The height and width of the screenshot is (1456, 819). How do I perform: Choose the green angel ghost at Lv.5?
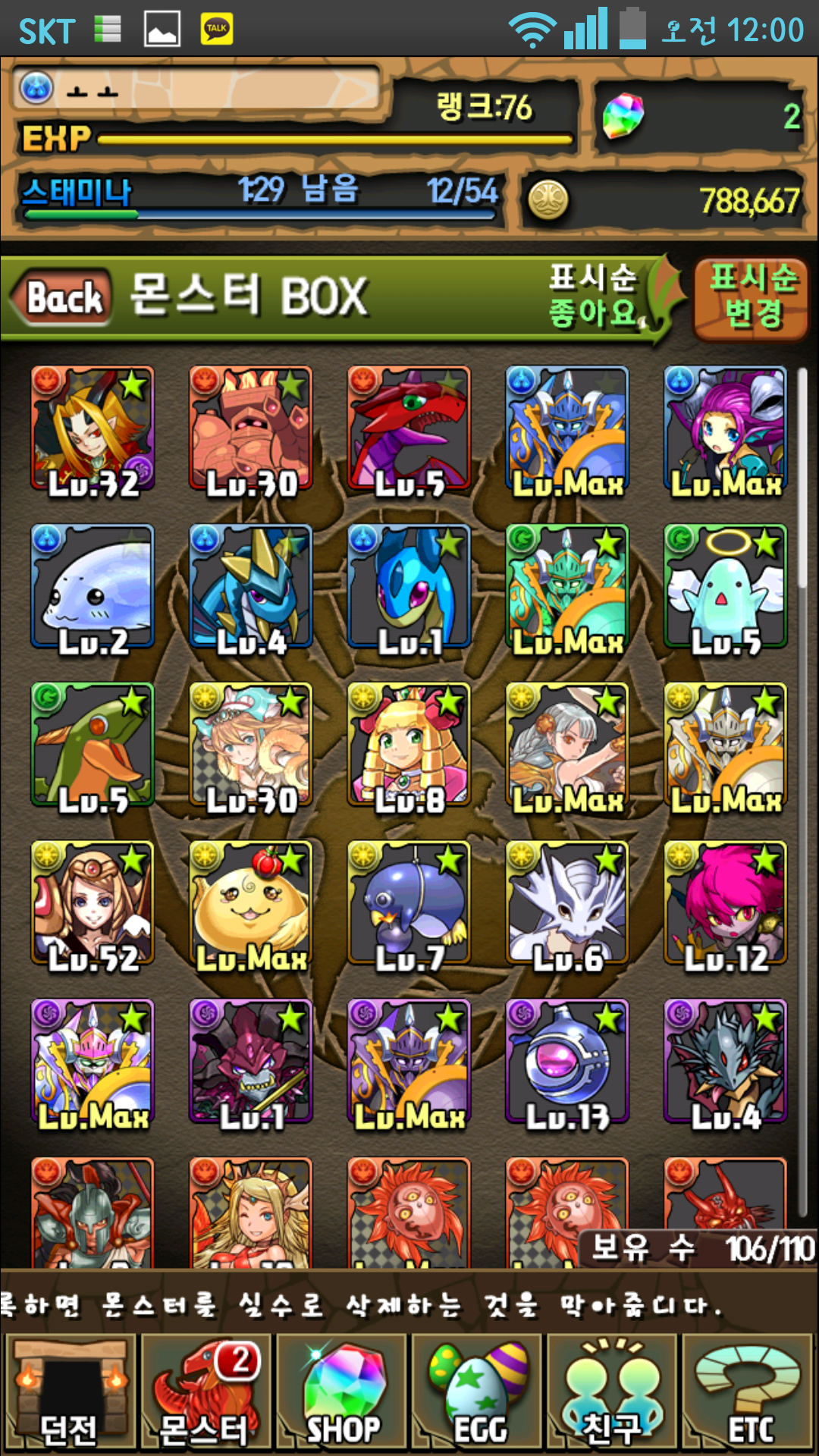(726, 588)
